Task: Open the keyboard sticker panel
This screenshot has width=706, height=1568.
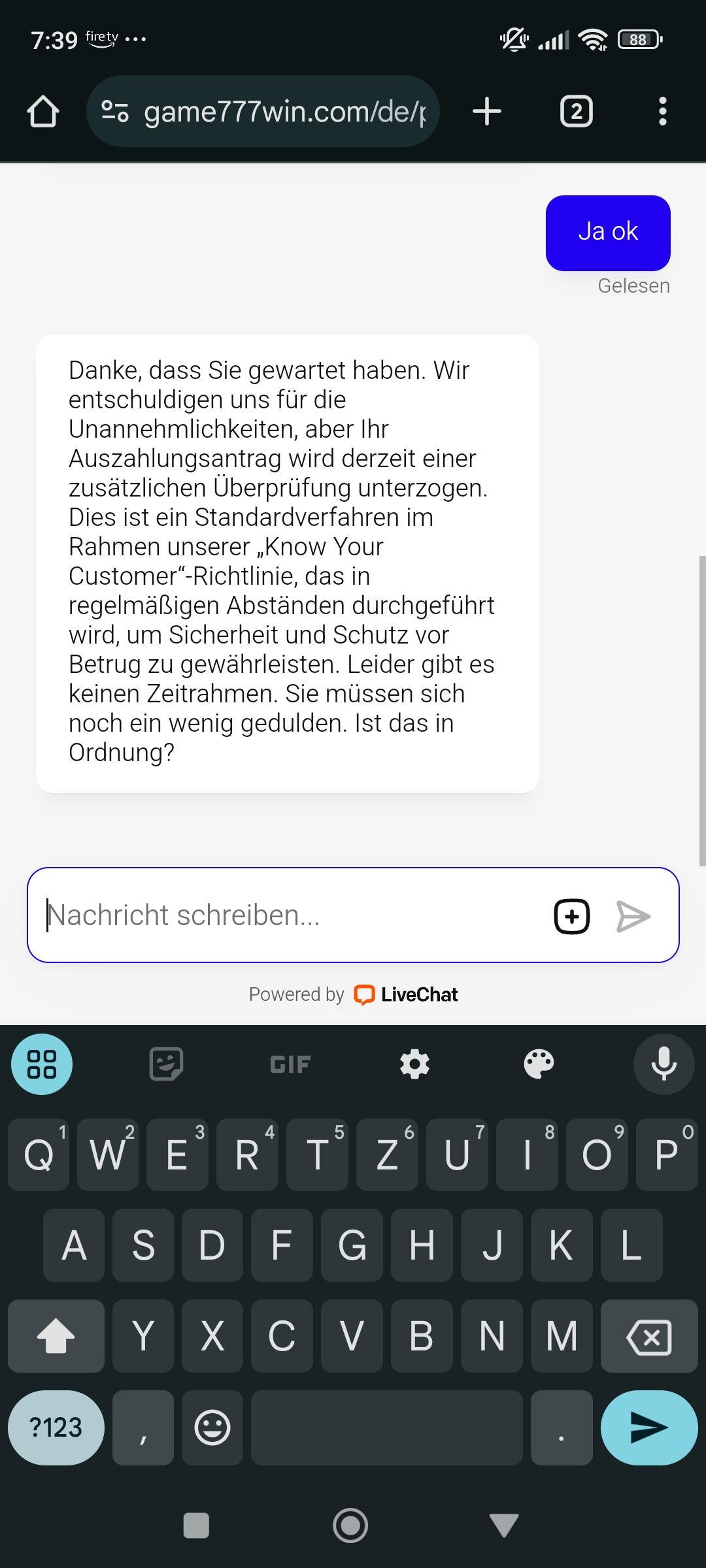Action: pos(166,1064)
